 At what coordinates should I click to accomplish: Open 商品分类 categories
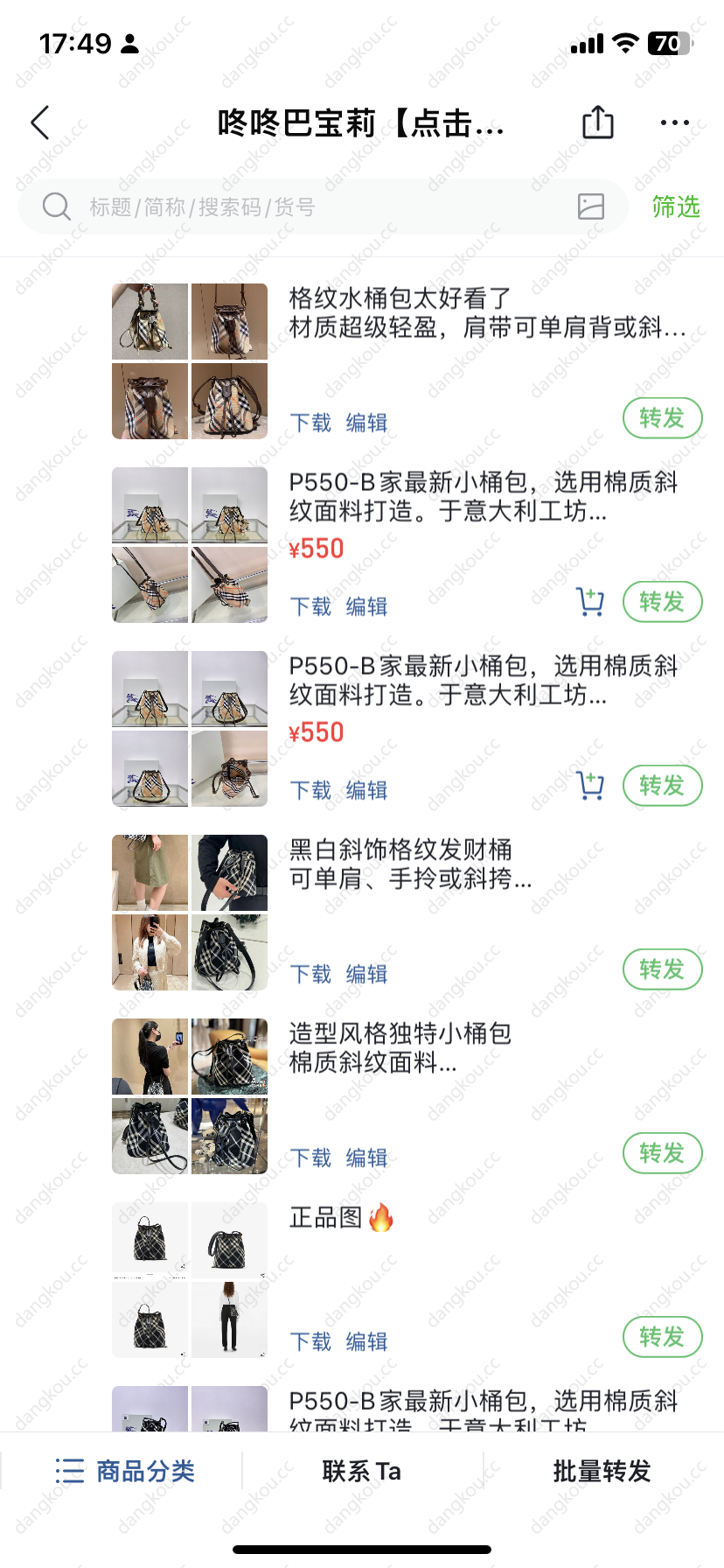point(125,1471)
